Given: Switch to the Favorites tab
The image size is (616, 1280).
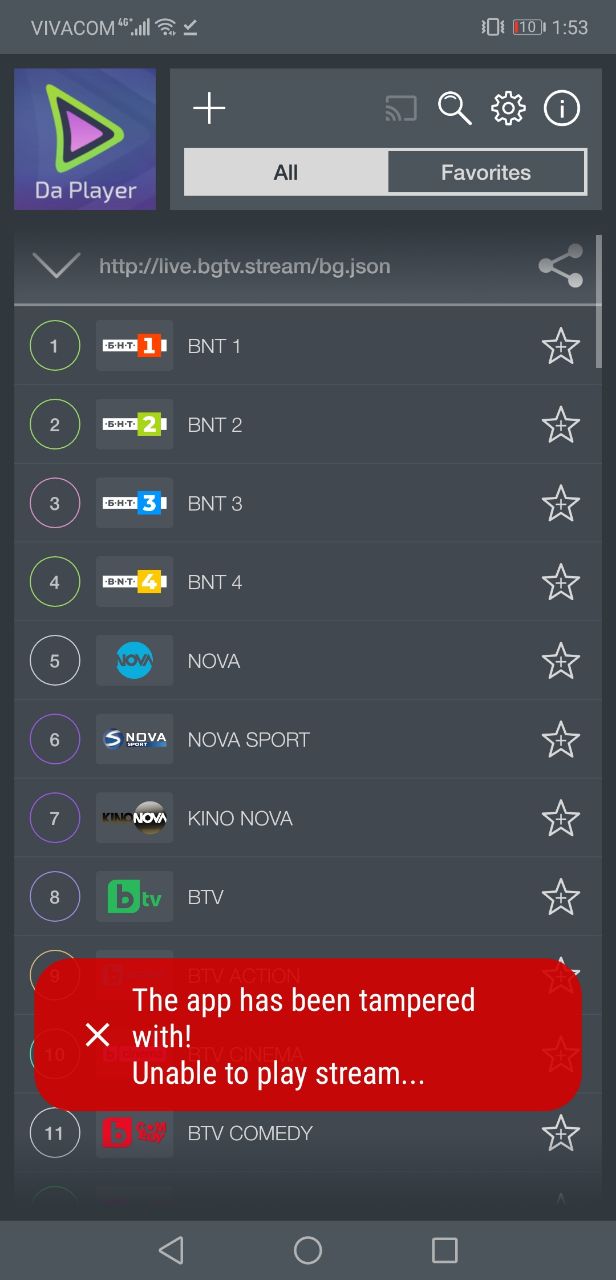Looking at the screenshot, I should (486, 172).
